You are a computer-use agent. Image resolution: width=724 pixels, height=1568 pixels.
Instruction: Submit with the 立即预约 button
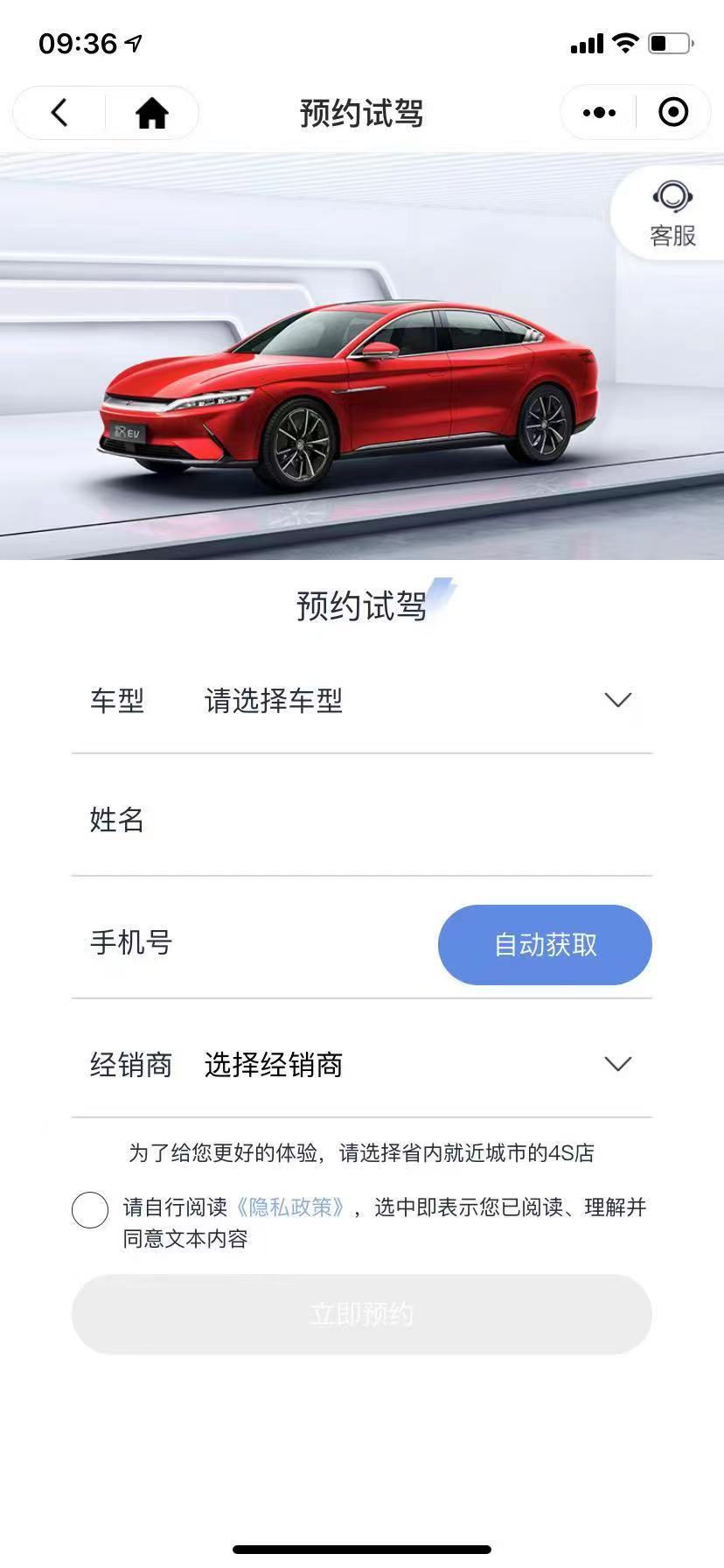click(361, 1314)
